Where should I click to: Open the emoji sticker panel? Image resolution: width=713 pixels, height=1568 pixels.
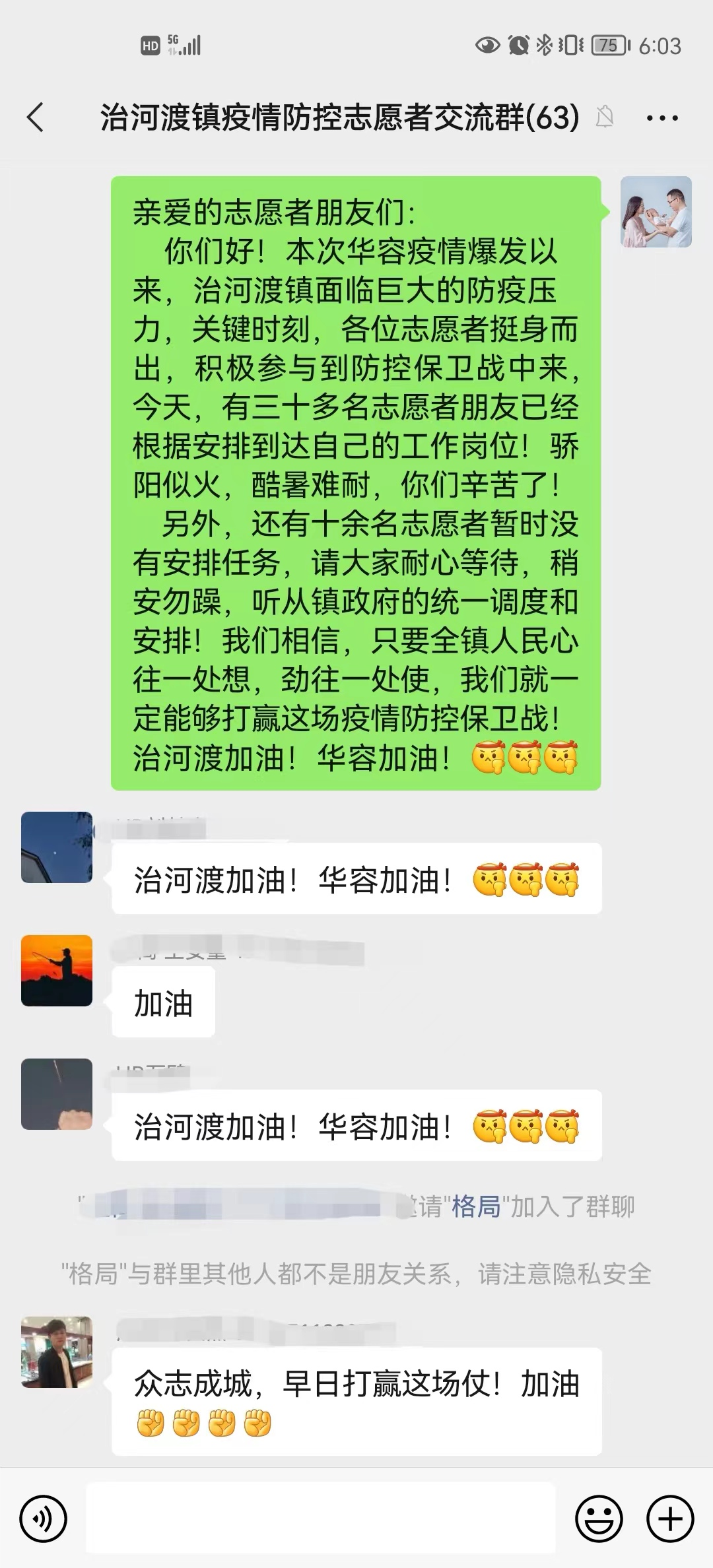coord(599,1519)
